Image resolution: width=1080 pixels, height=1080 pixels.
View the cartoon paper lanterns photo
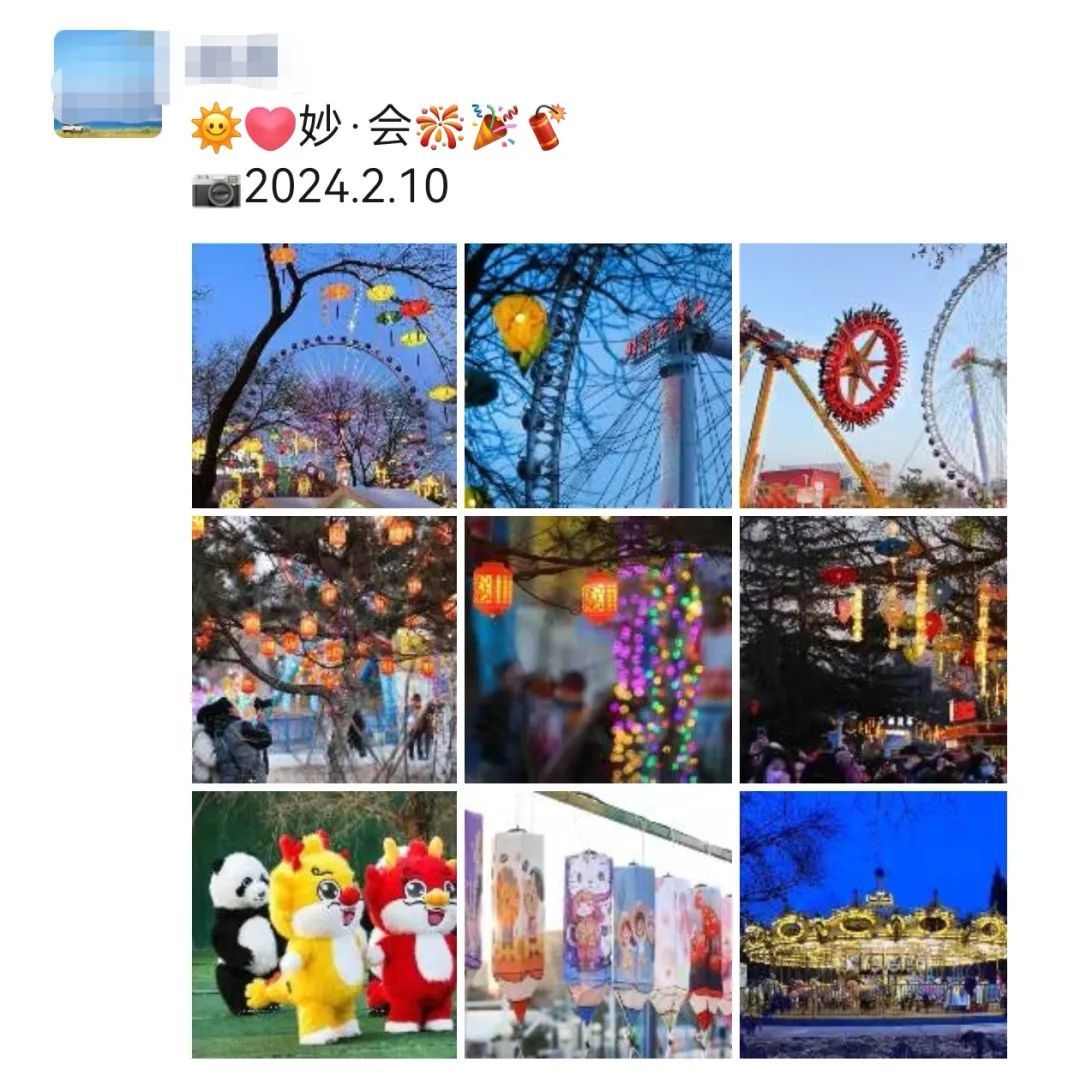[598, 924]
